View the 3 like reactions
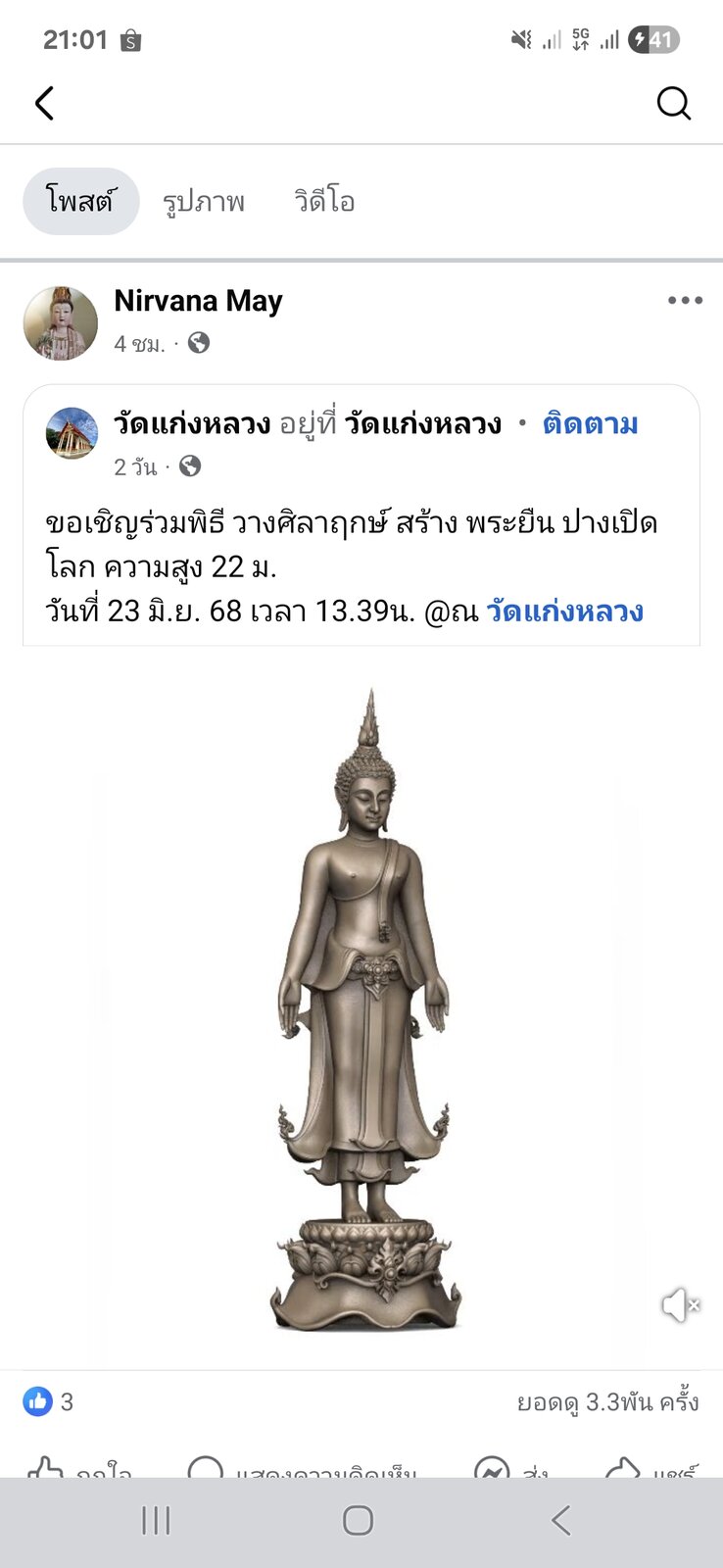 click(48, 1401)
